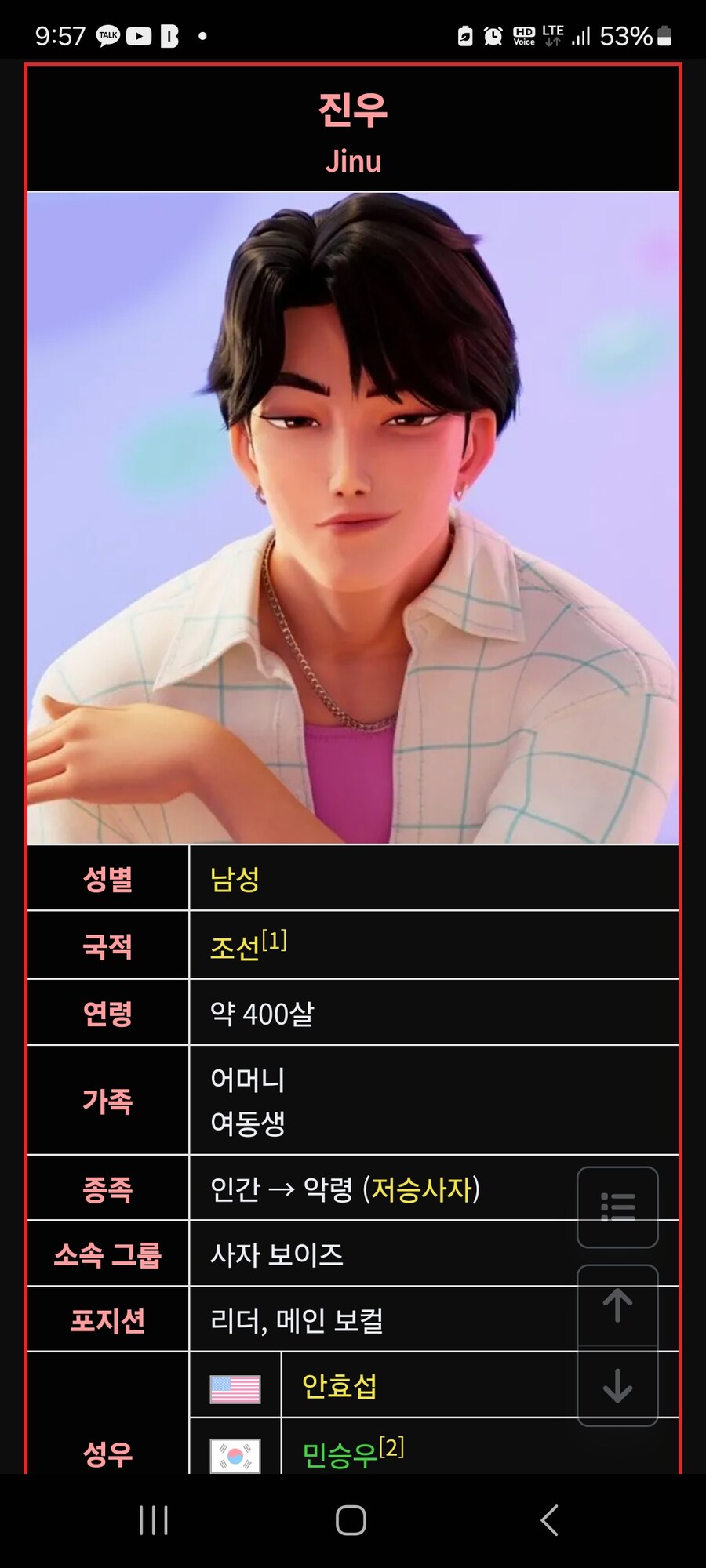
Task: Open the 민승우 voice actor link
Action: (x=339, y=1456)
